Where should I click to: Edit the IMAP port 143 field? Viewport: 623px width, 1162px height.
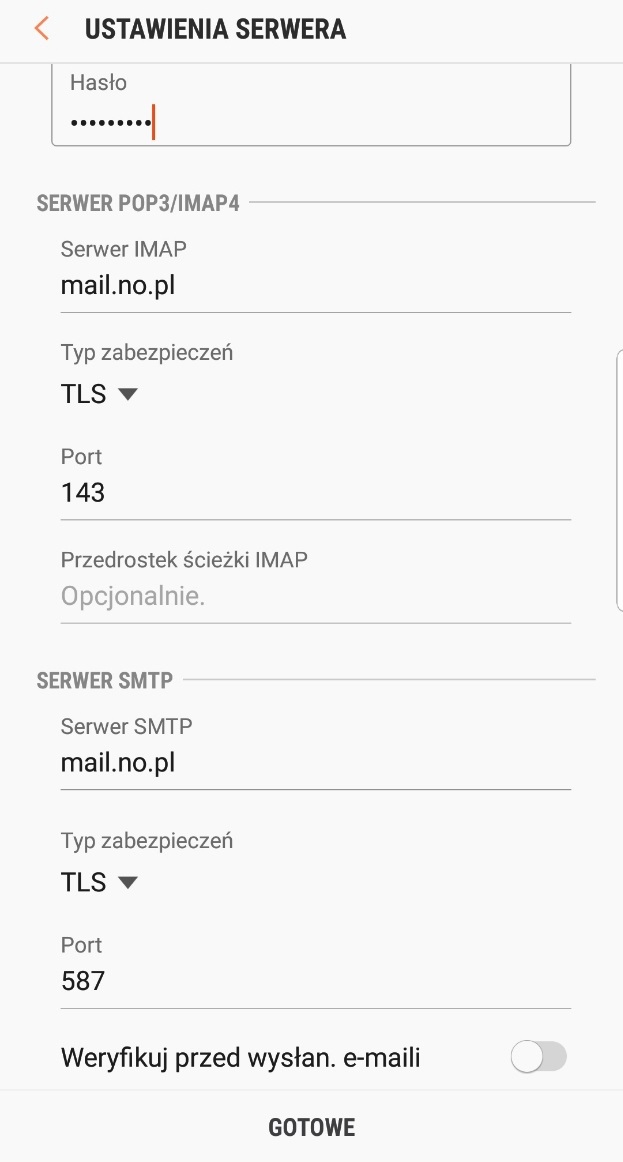[x=315, y=493]
